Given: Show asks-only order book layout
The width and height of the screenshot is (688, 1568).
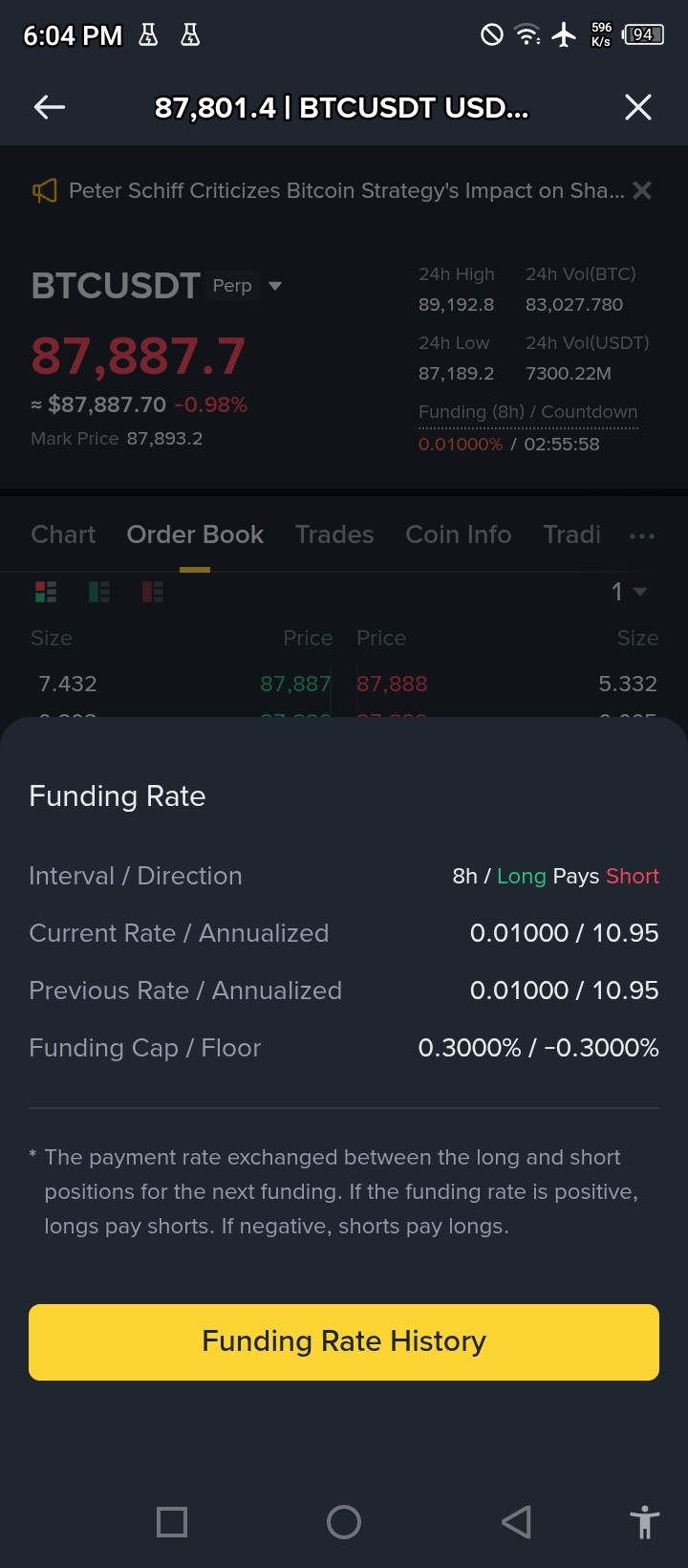Looking at the screenshot, I should [x=153, y=592].
